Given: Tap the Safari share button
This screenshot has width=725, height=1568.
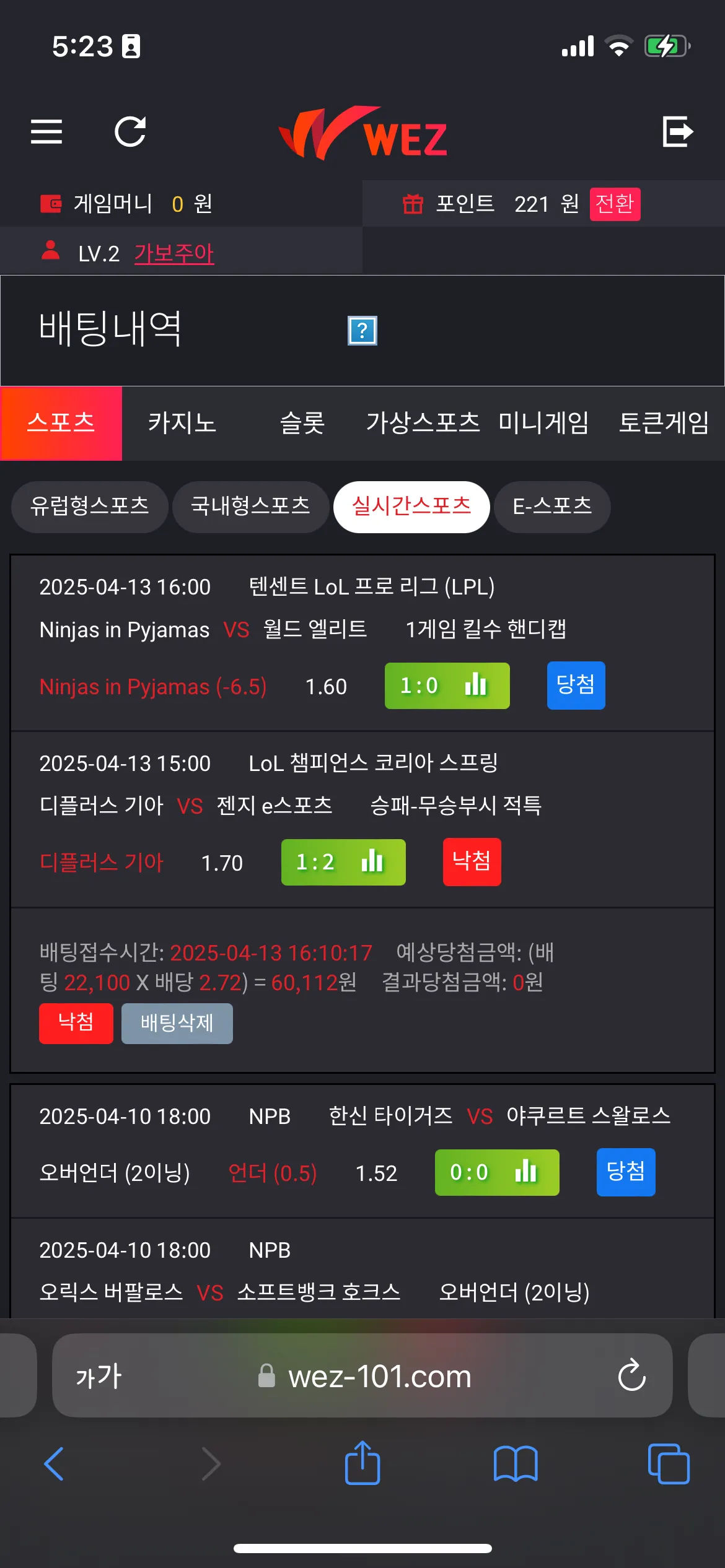Looking at the screenshot, I should 362,1463.
